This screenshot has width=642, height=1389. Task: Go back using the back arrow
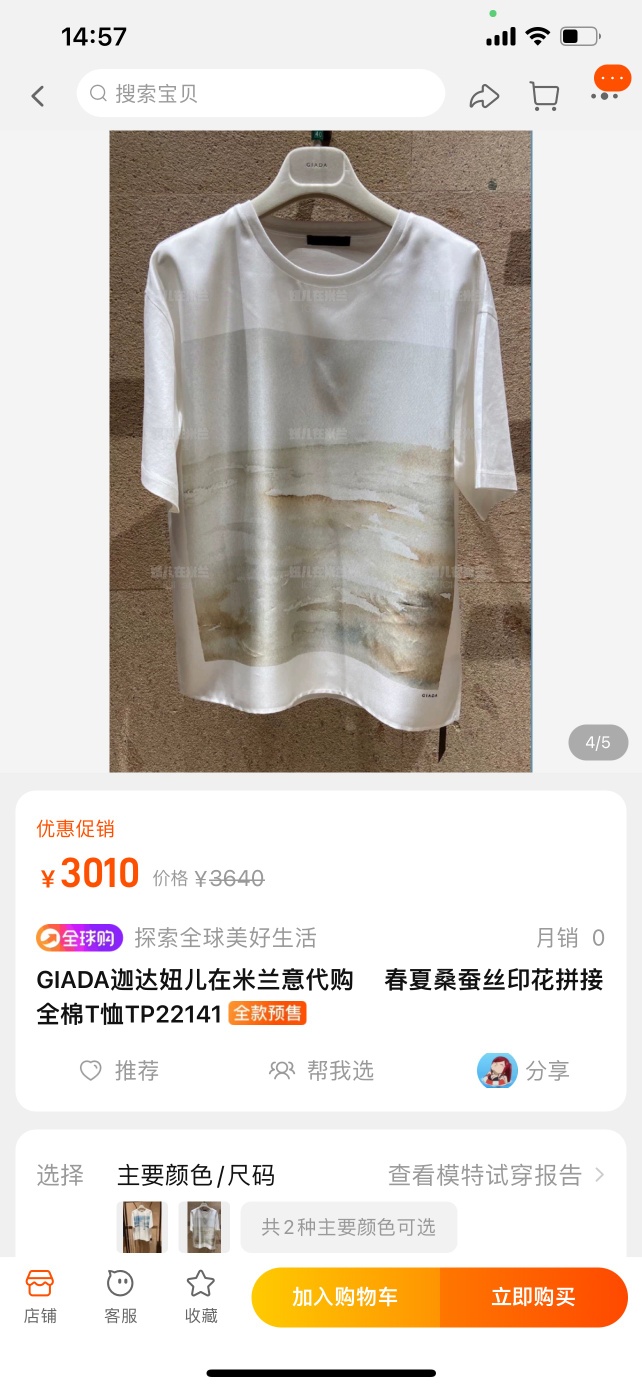pos(38,96)
